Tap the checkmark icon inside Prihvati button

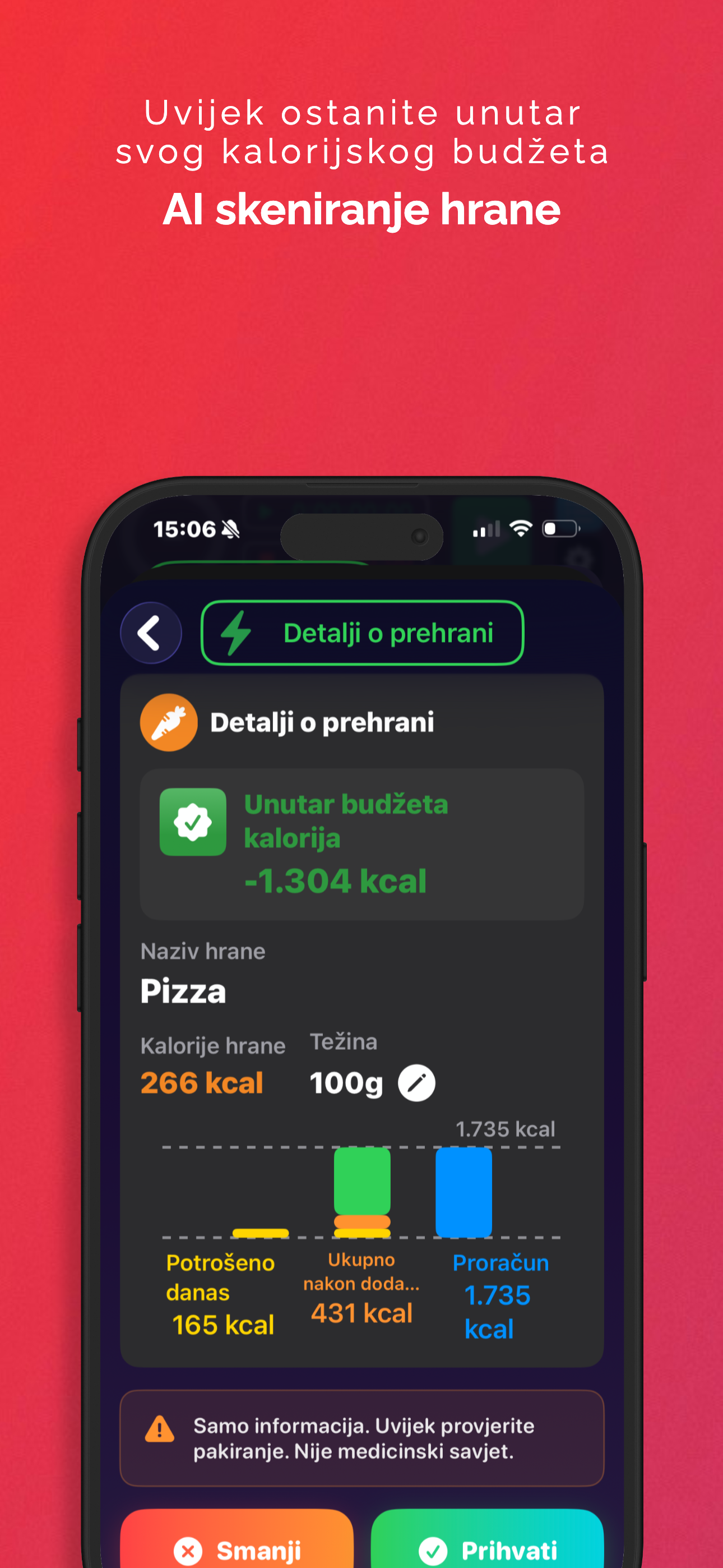(x=433, y=1552)
